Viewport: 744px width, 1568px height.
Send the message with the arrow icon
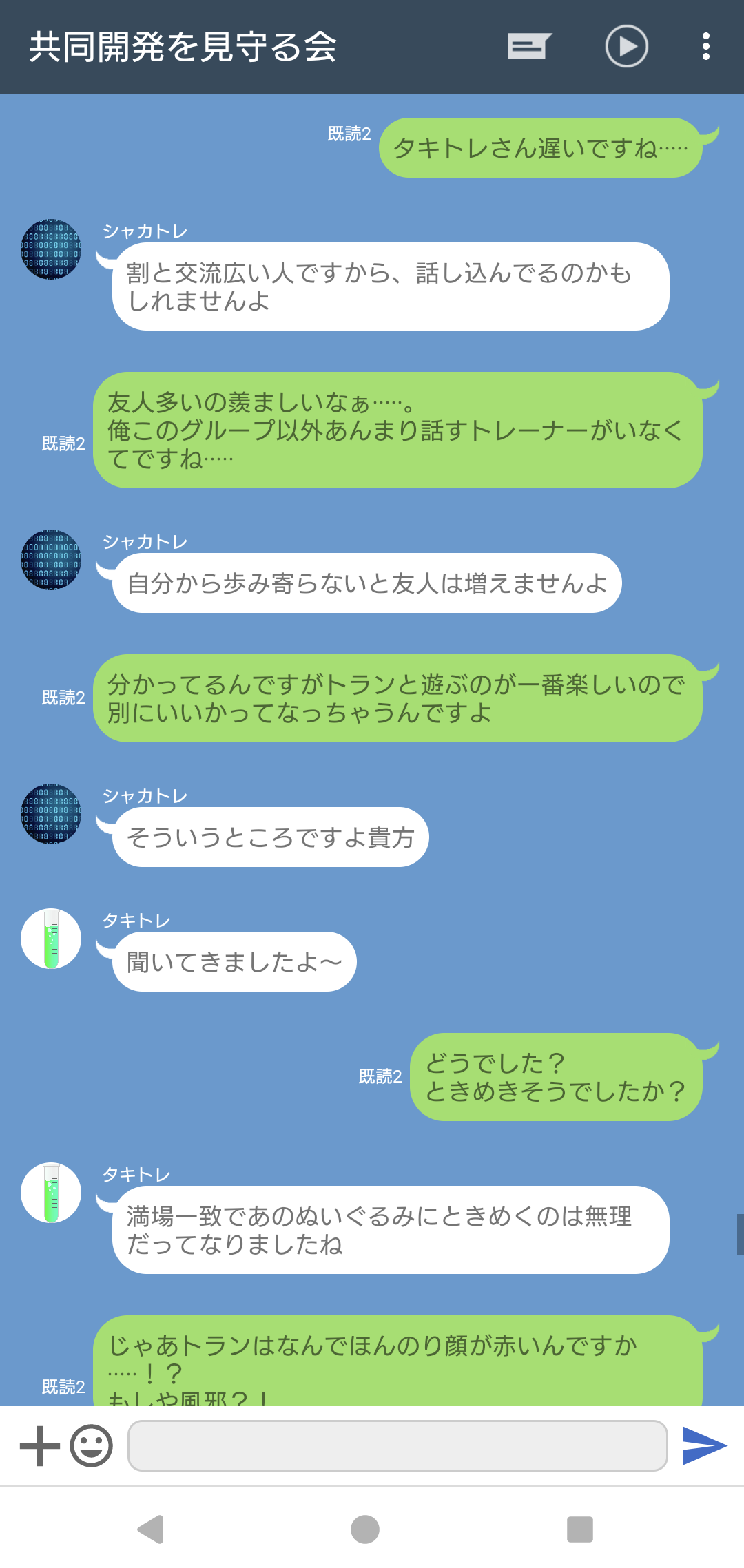[x=704, y=1445]
